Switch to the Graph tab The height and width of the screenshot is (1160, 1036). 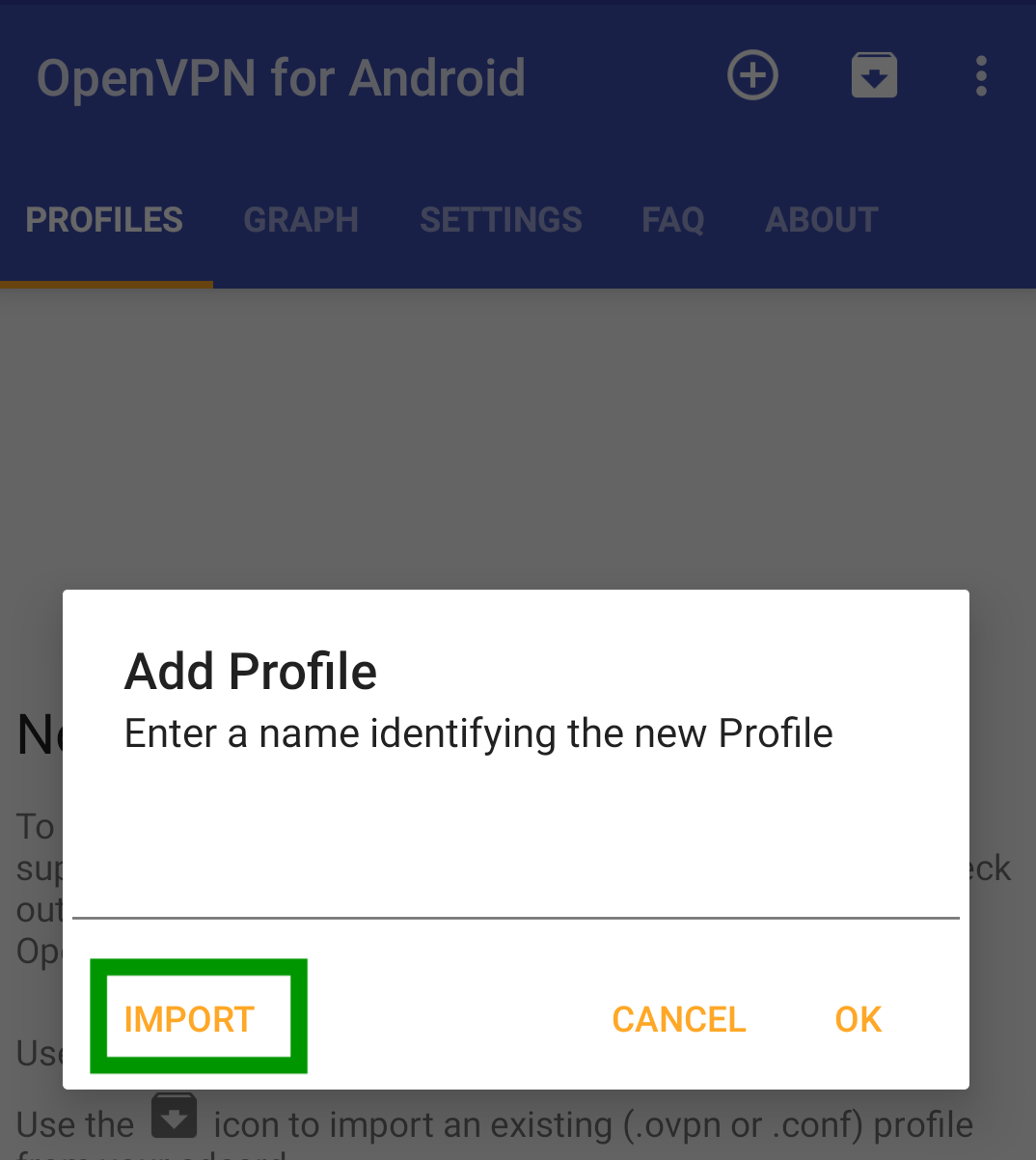(301, 220)
